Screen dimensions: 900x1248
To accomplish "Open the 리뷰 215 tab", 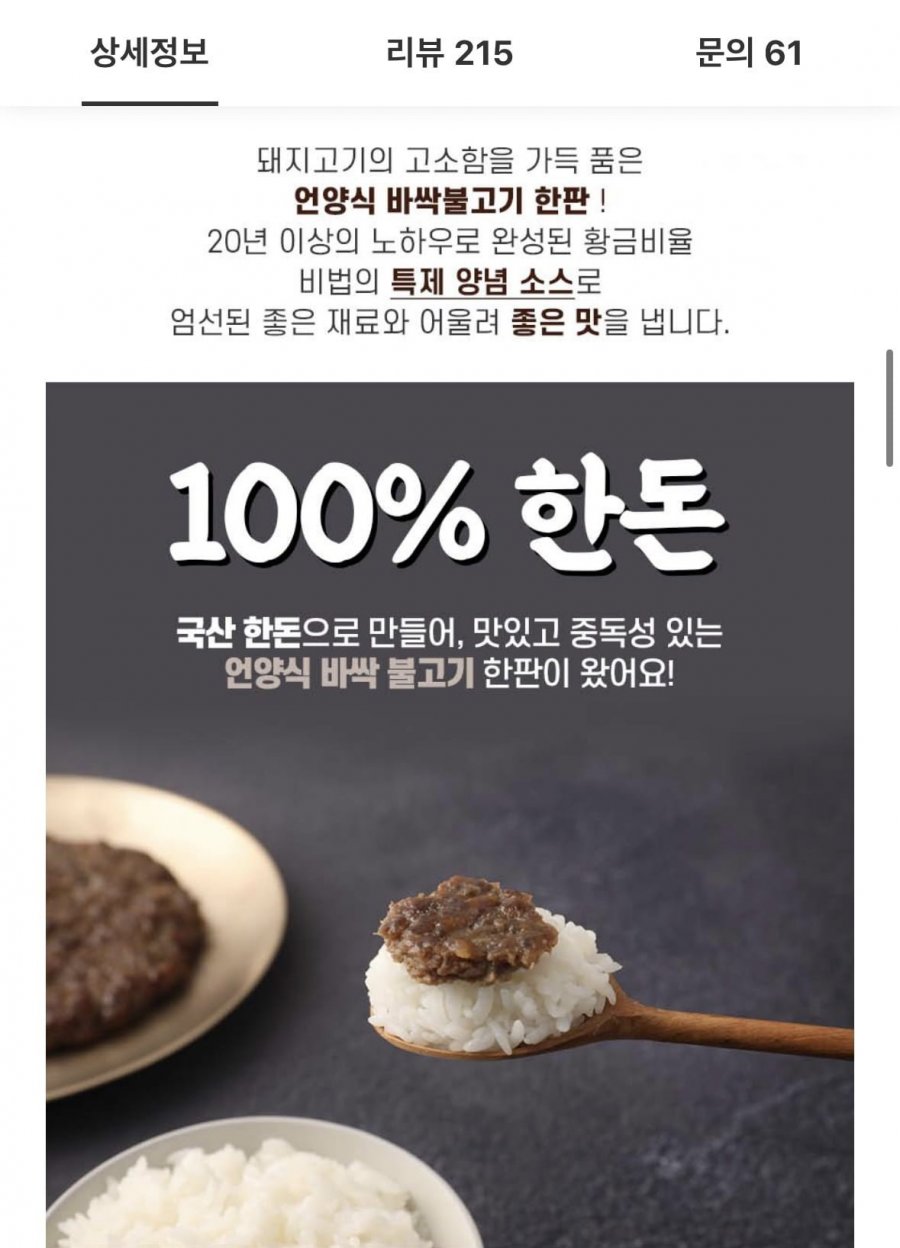I will (449, 53).
